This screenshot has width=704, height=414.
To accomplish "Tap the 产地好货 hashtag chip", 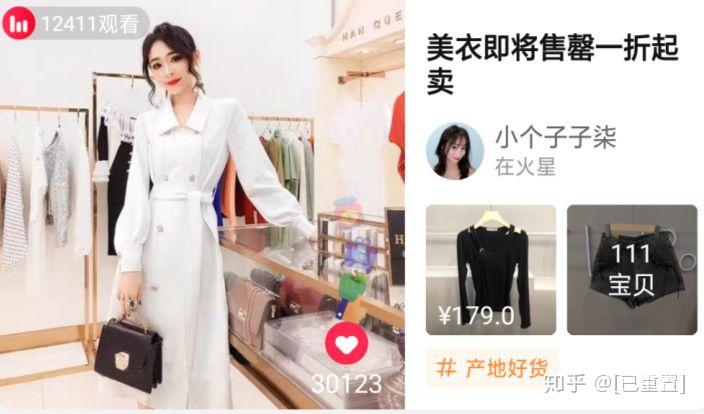I will [x=493, y=366].
